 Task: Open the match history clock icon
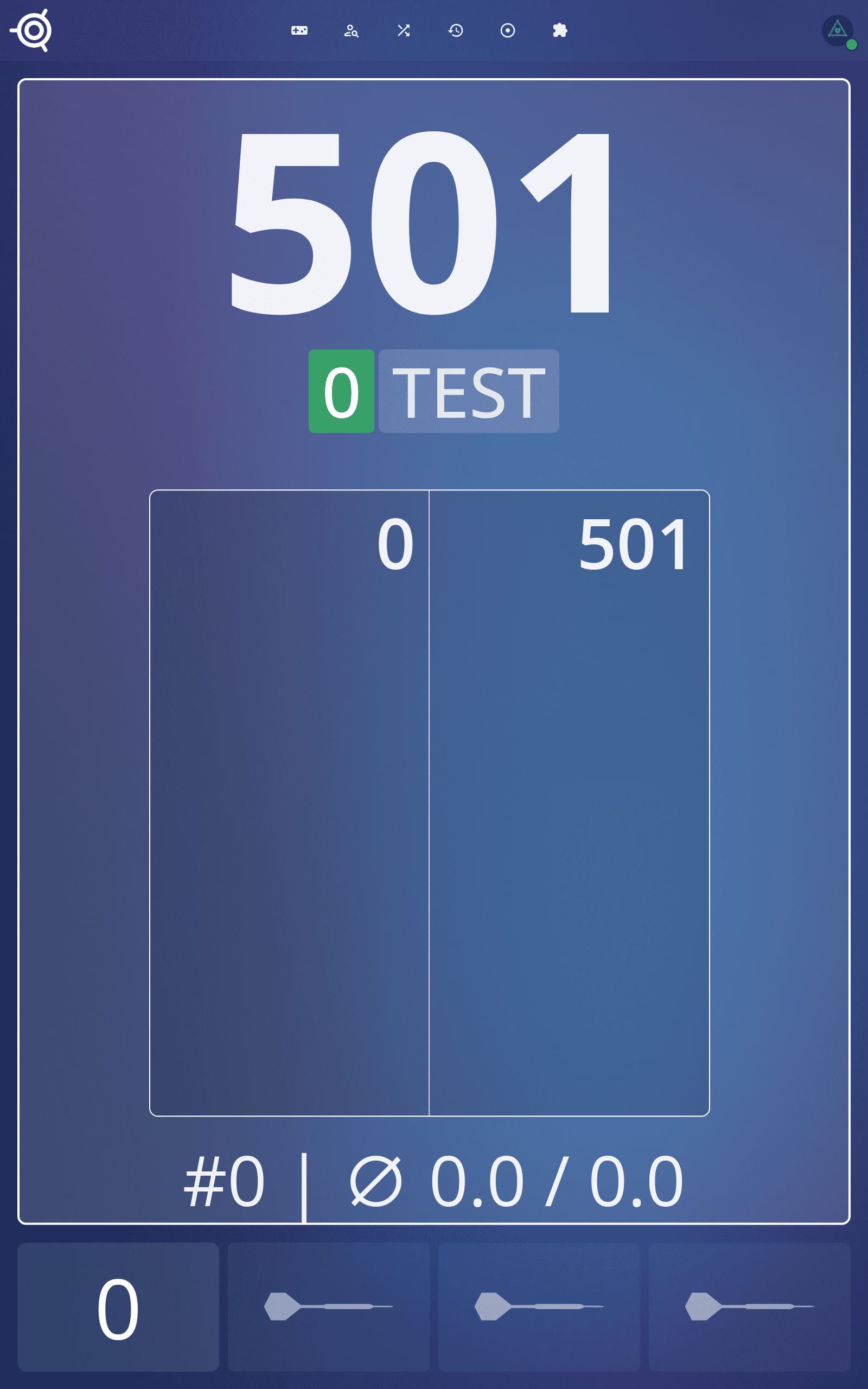click(456, 30)
